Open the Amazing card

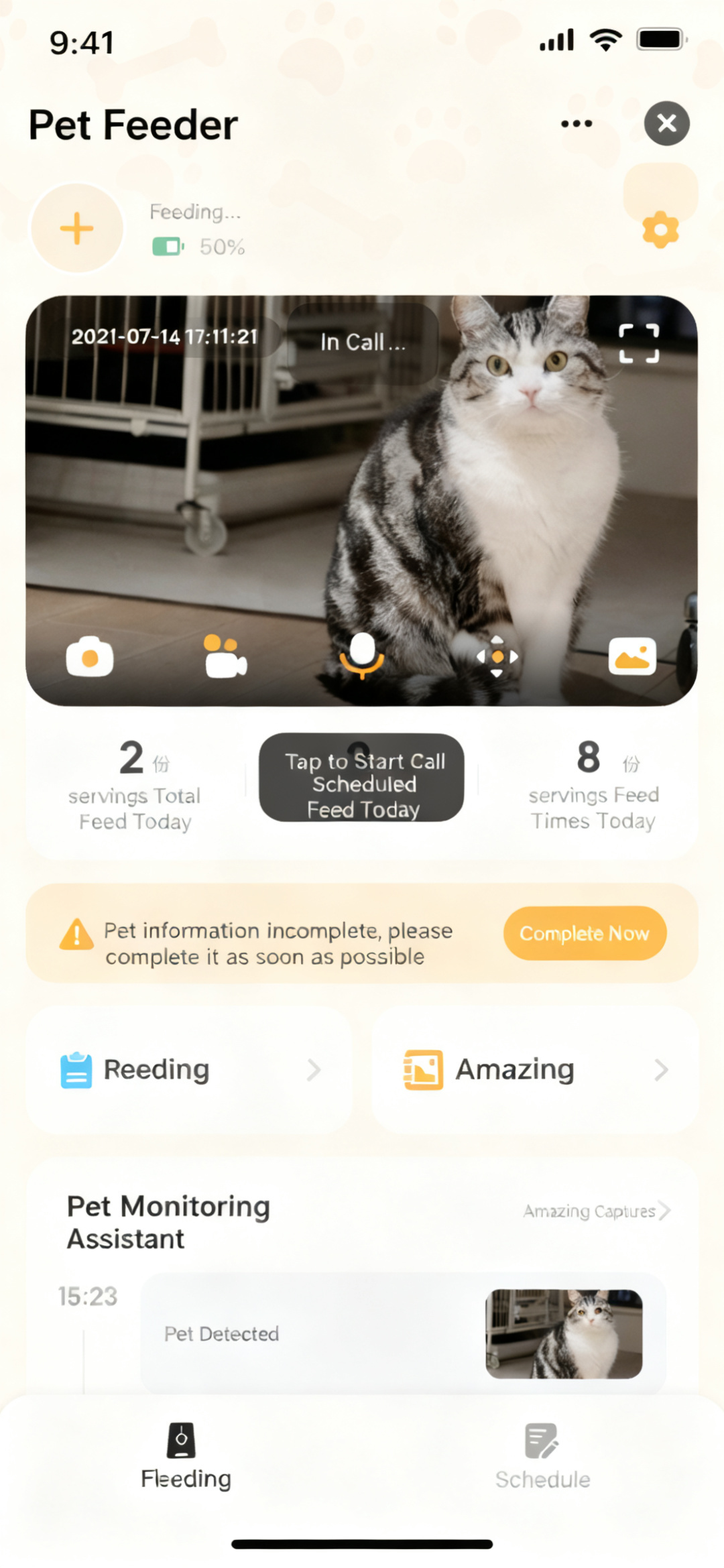pos(535,1069)
